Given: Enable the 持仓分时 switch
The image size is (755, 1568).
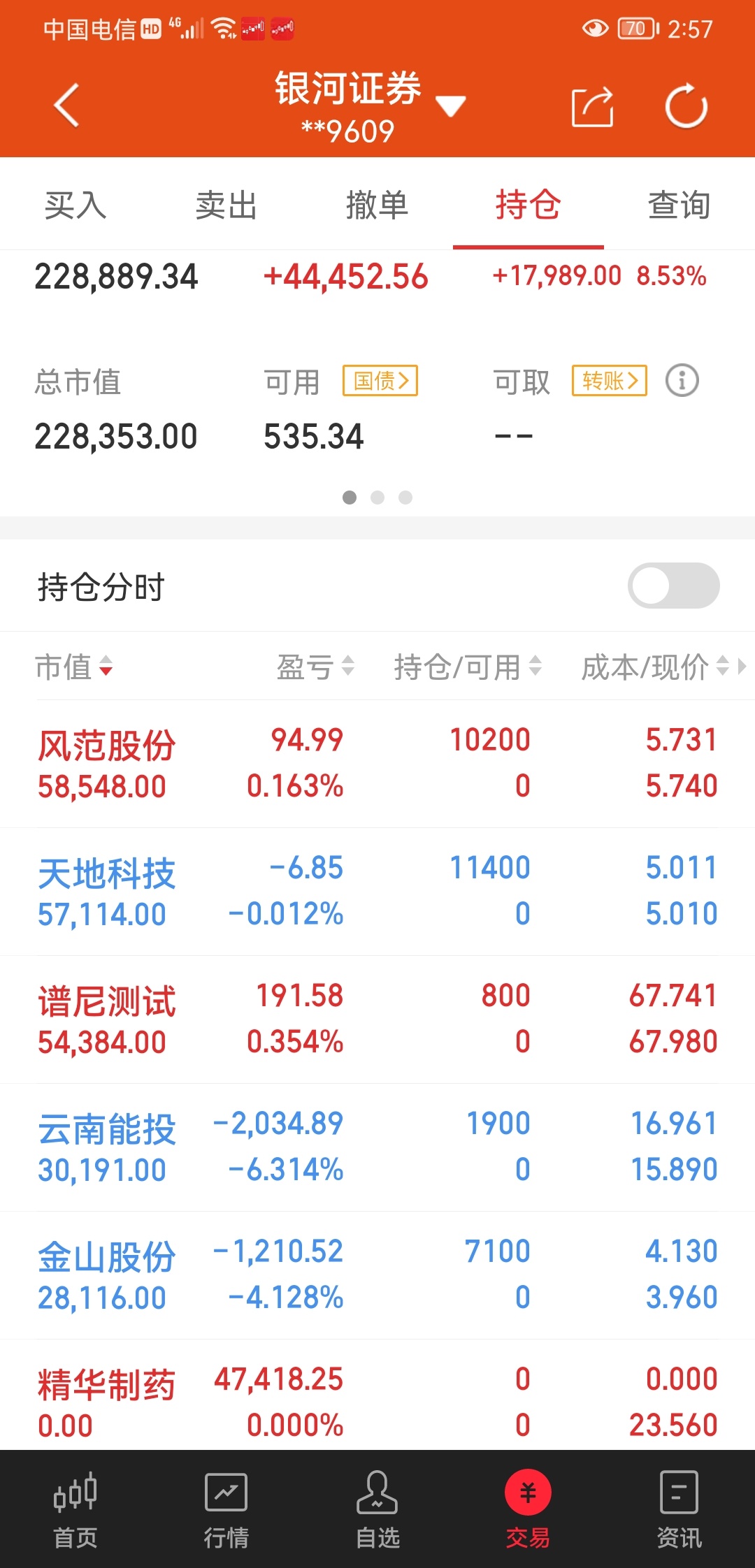Looking at the screenshot, I should [674, 586].
